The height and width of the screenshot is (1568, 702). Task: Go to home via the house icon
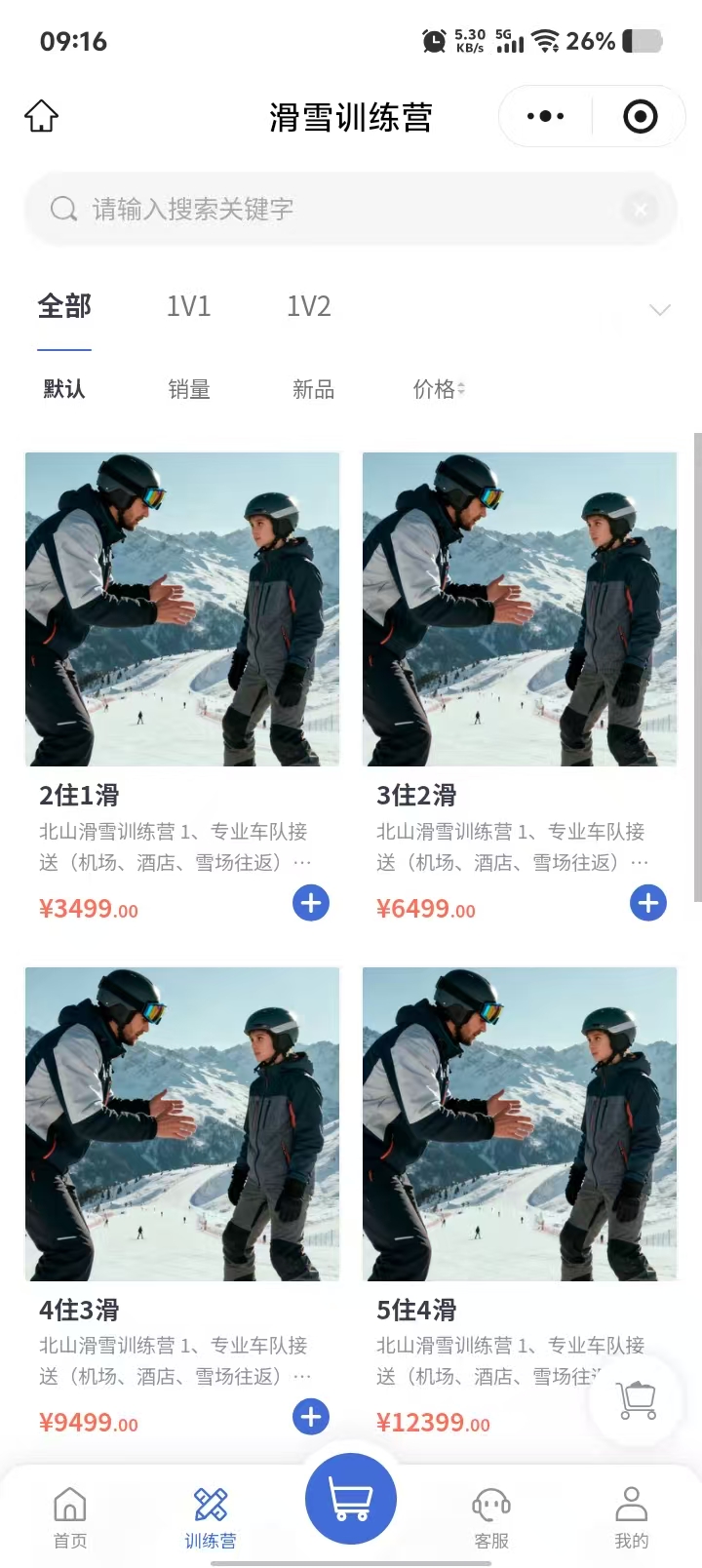pyautogui.click(x=41, y=116)
